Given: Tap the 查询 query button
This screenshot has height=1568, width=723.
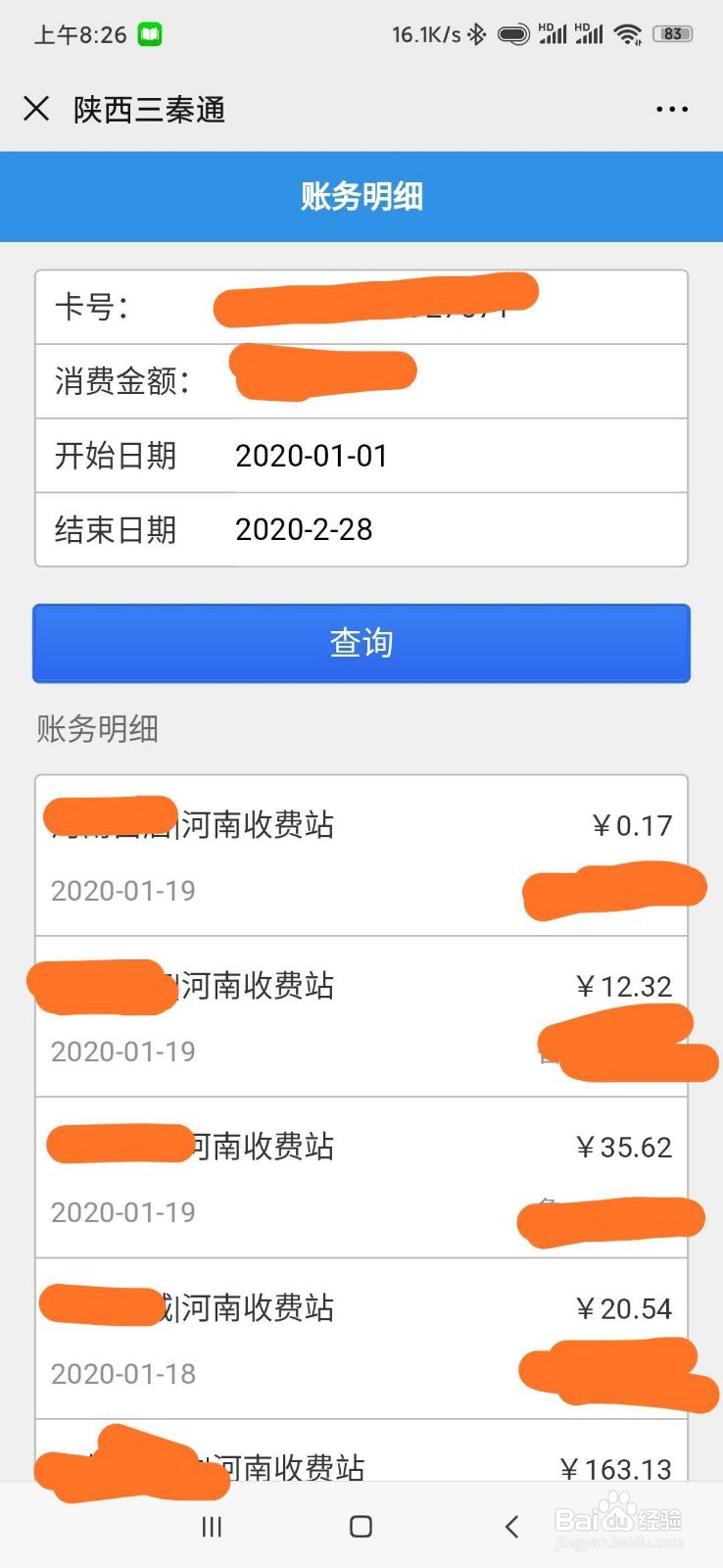Looking at the screenshot, I should [361, 643].
